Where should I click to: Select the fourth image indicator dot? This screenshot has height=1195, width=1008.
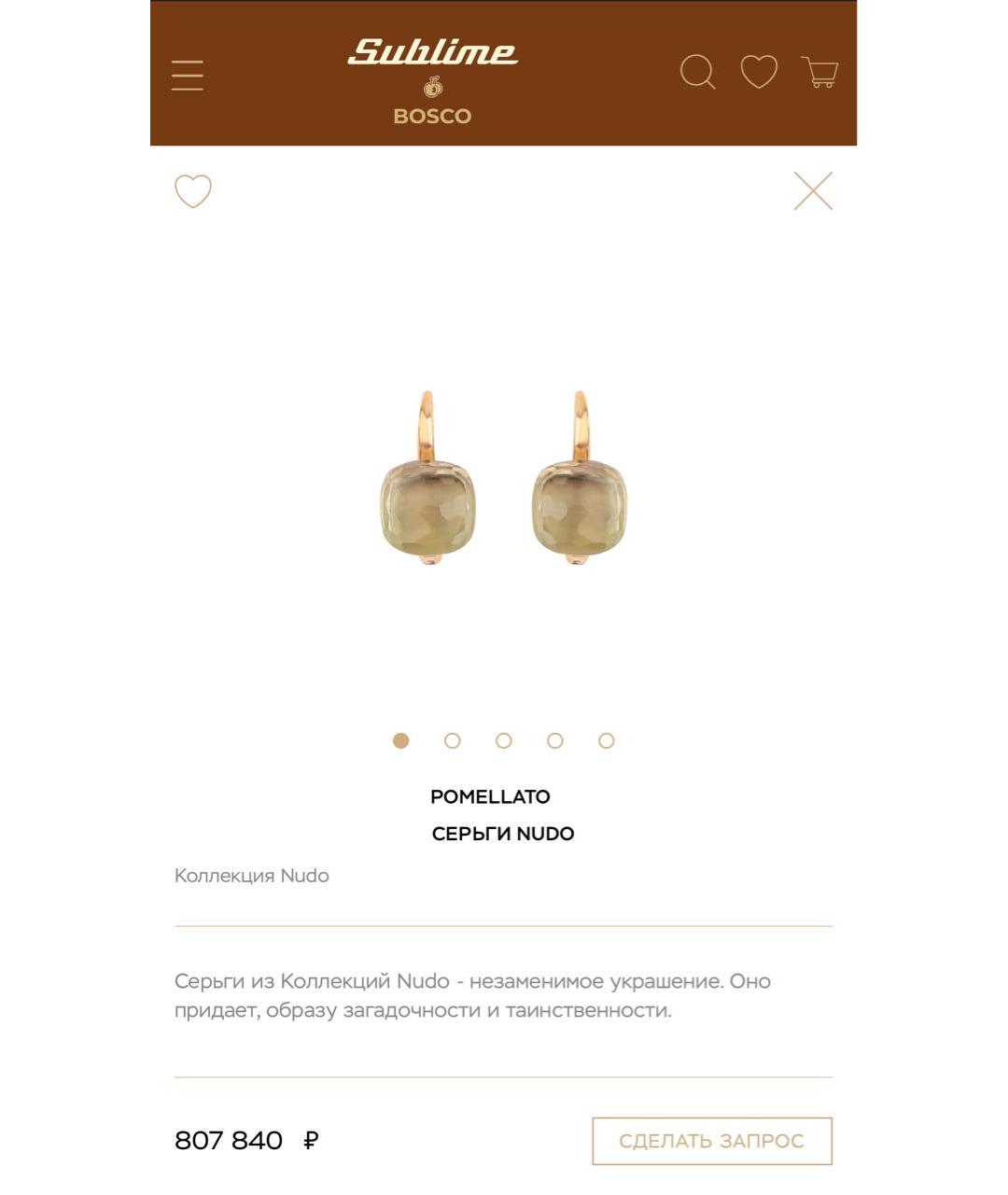point(555,740)
